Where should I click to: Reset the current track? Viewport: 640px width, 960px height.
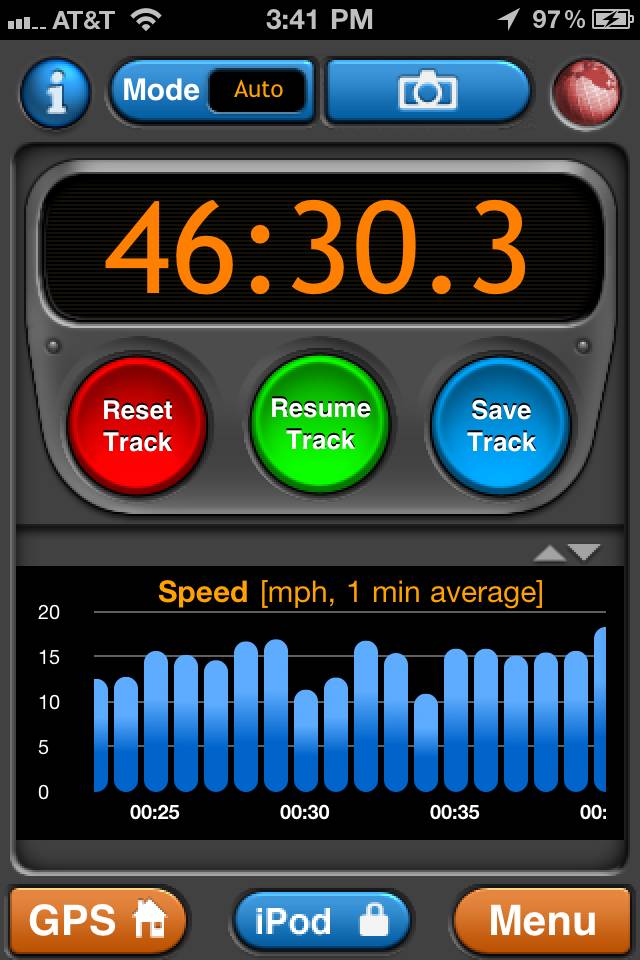click(137, 426)
